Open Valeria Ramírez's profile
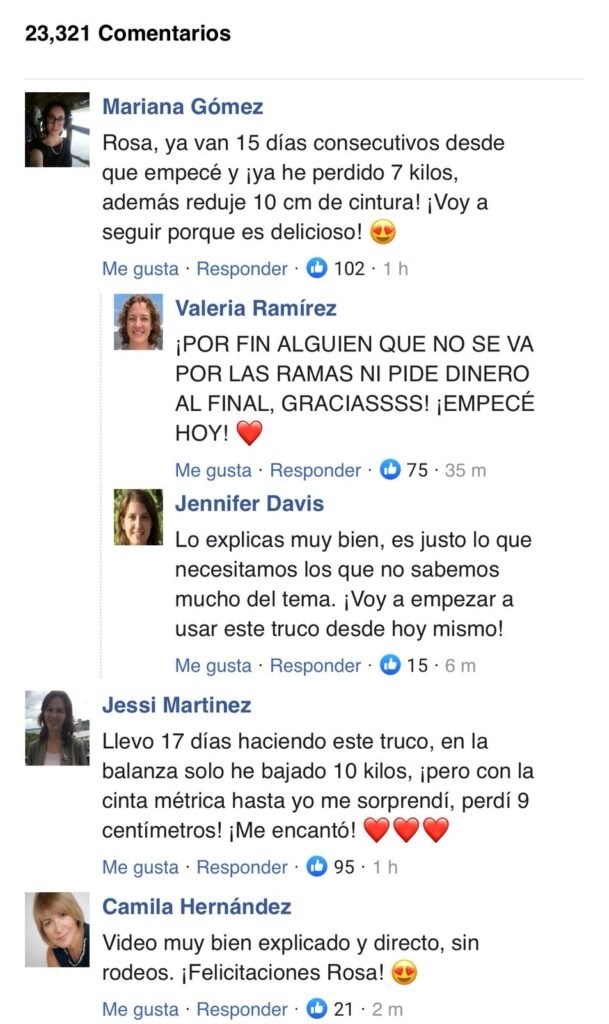This screenshot has width=609, height=1024. [x=255, y=308]
